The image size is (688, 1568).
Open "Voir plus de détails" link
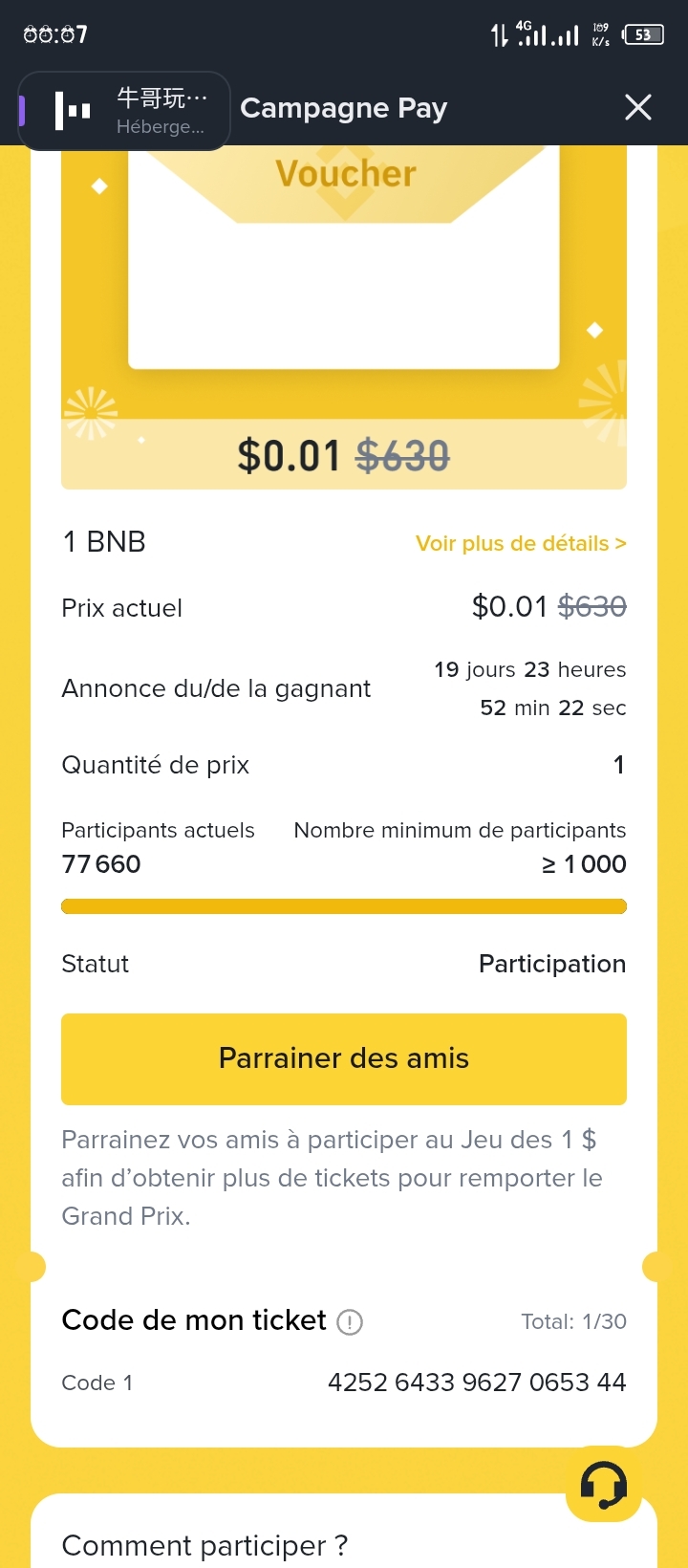521,544
